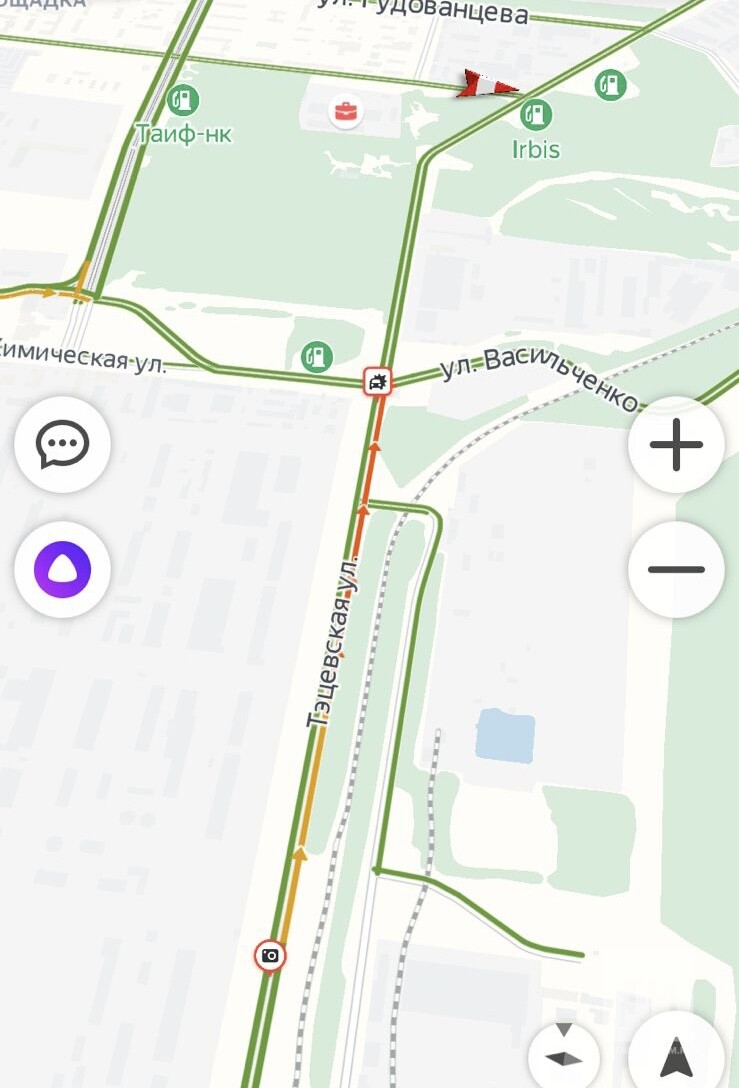This screenshot has width=739, height=1088.
Task: Open the Таиф-нк gas station marker
Action: [x=183, y=100]
